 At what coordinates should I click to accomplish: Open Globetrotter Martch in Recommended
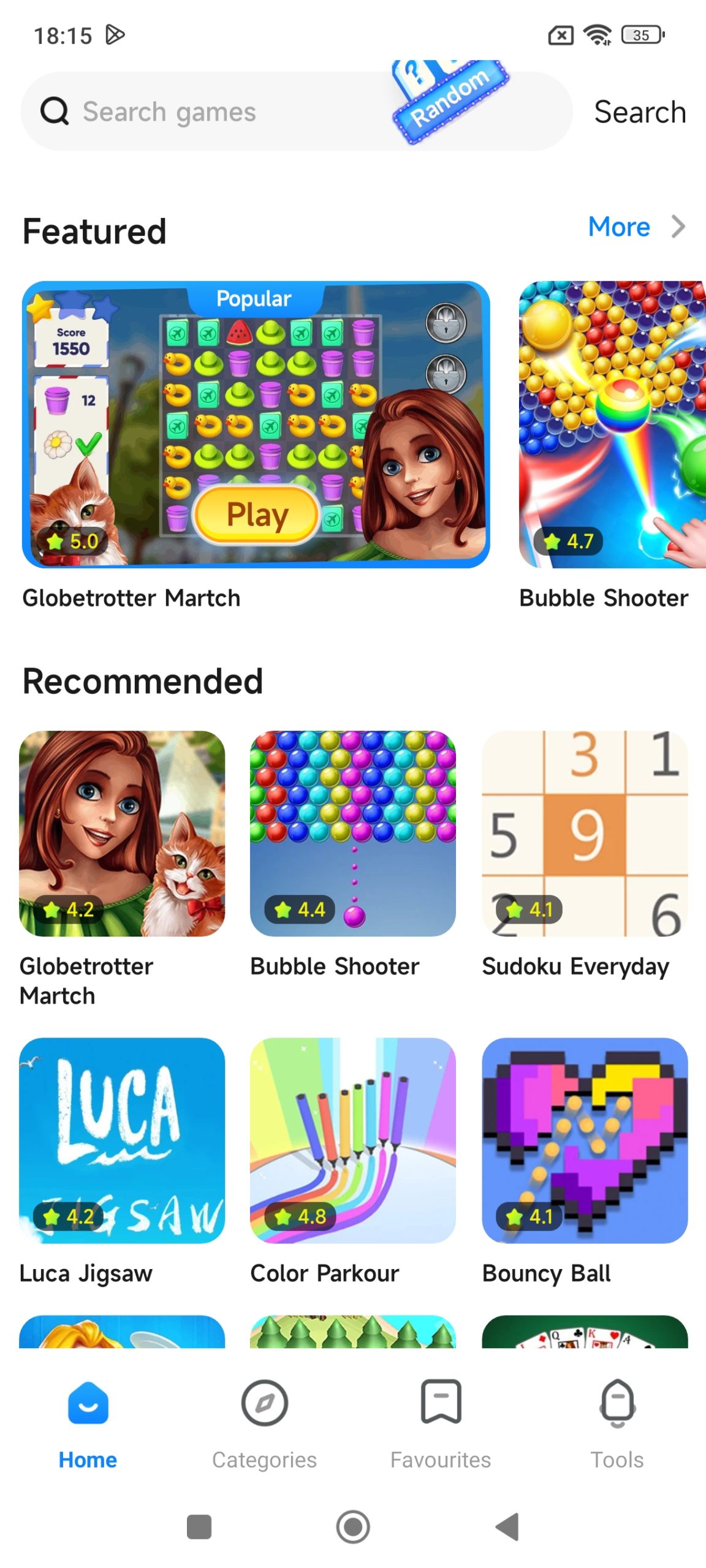pyautogui.click(x=122, y=834)
